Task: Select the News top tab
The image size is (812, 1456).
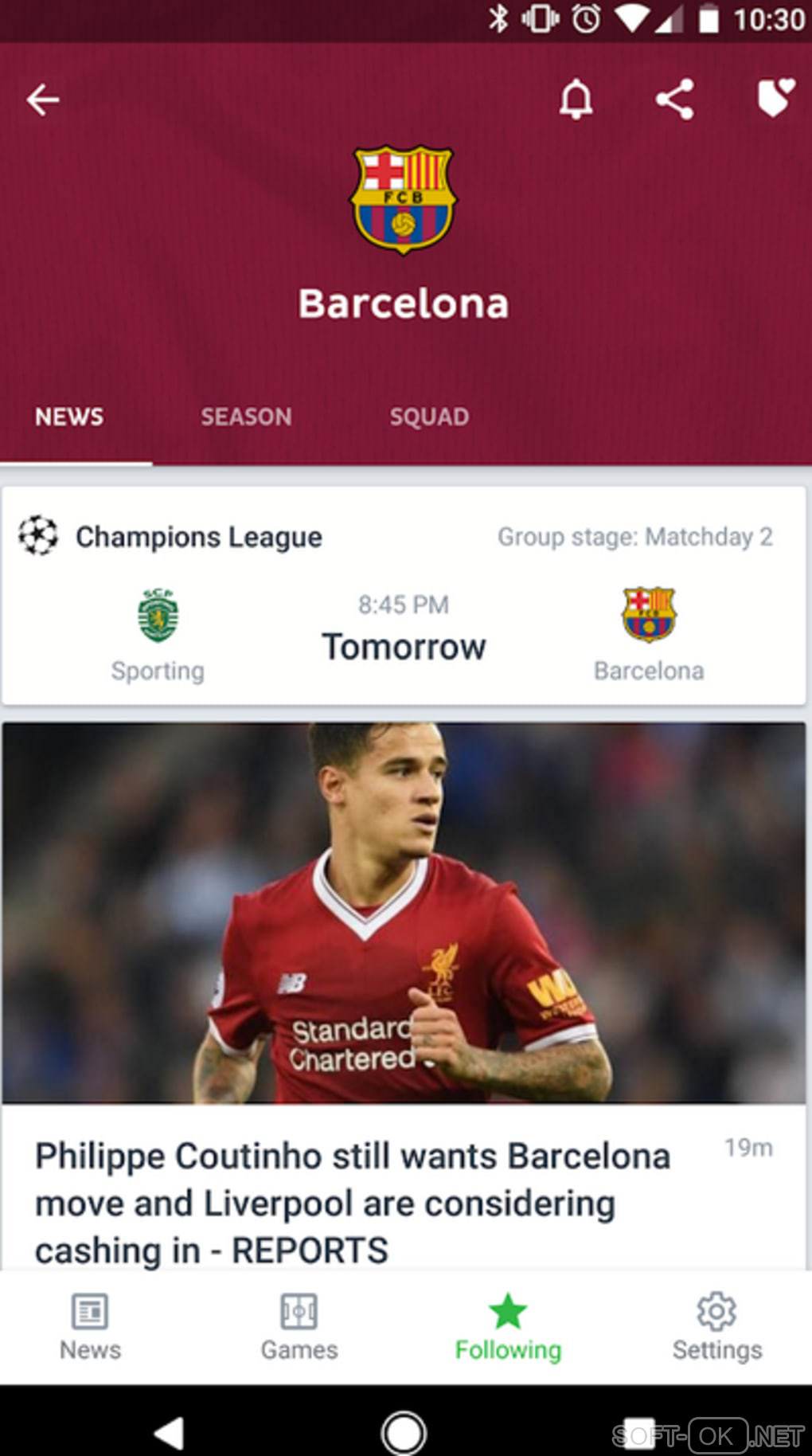Action: click(69, 417)
